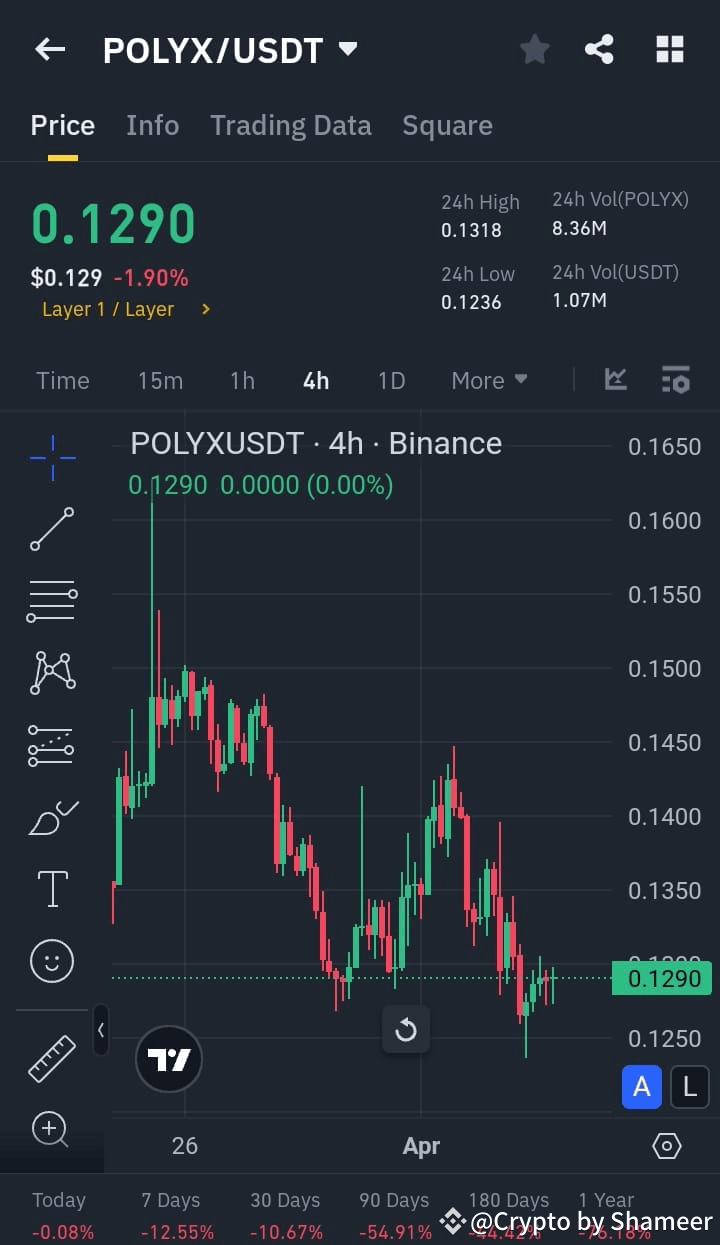This screenshot has height=1245, width=720.
Task: Select the trend line drawing tool
Action: coord(51,528)
